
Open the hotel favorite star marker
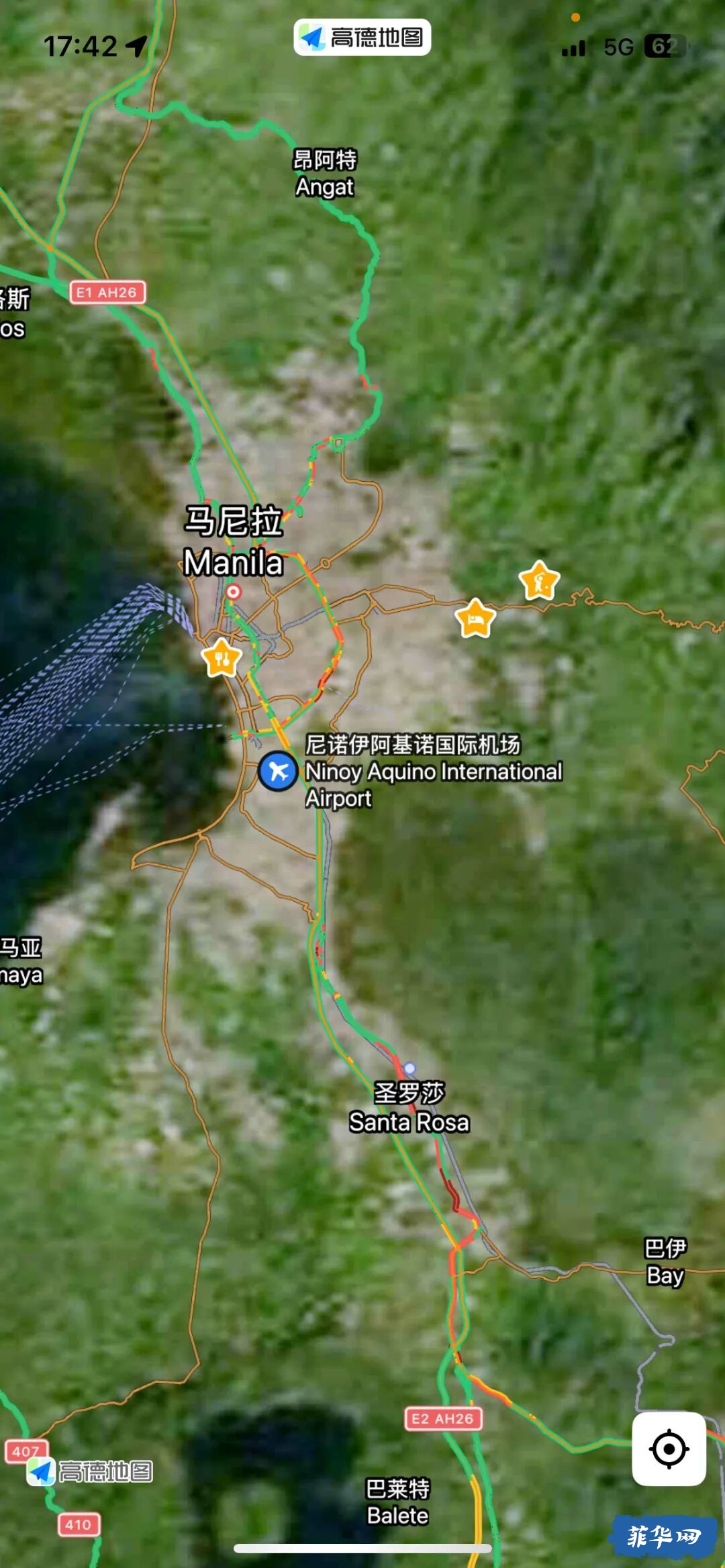[475, 619]
